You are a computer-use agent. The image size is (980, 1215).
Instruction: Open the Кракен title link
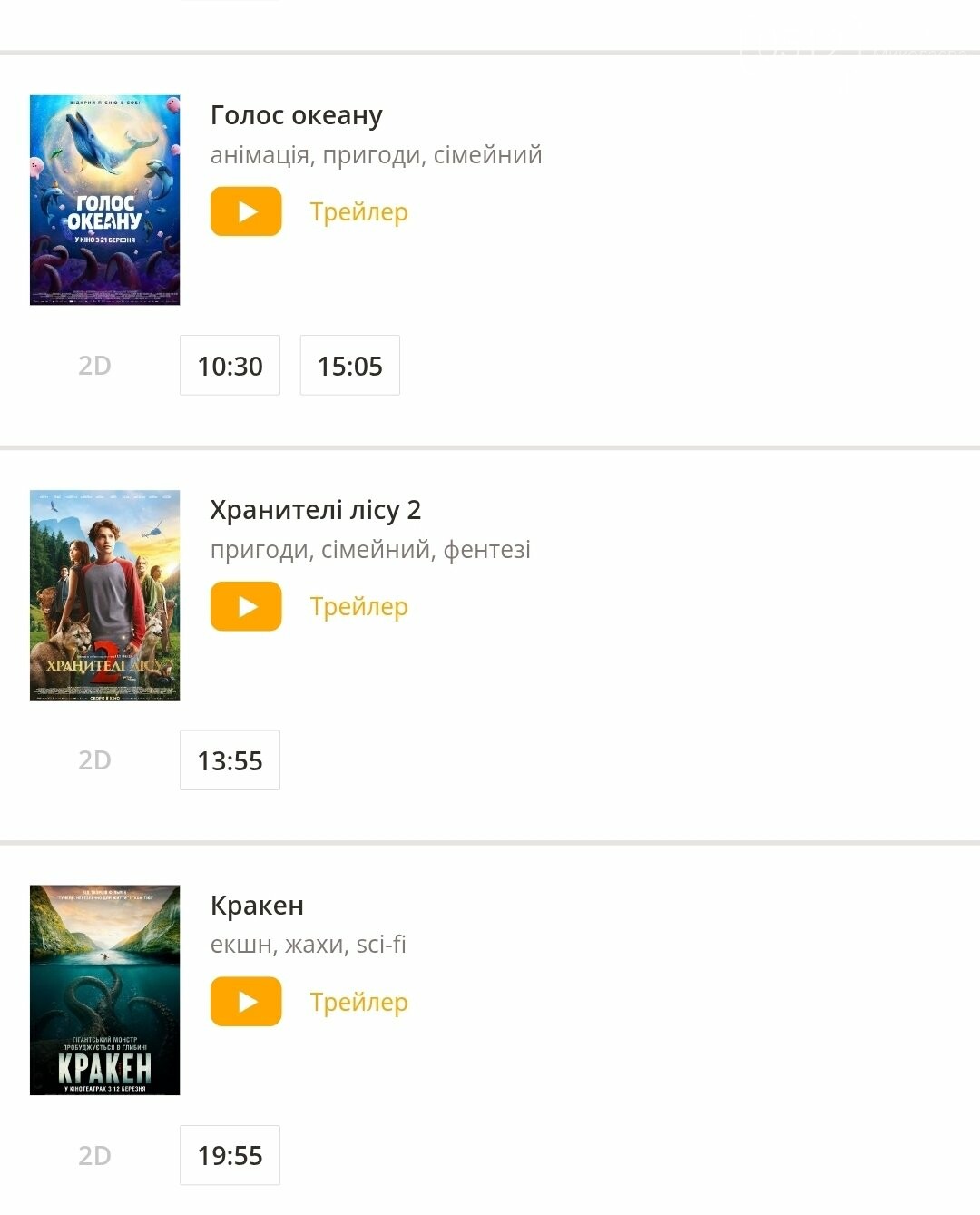click(x=257, y=906)
